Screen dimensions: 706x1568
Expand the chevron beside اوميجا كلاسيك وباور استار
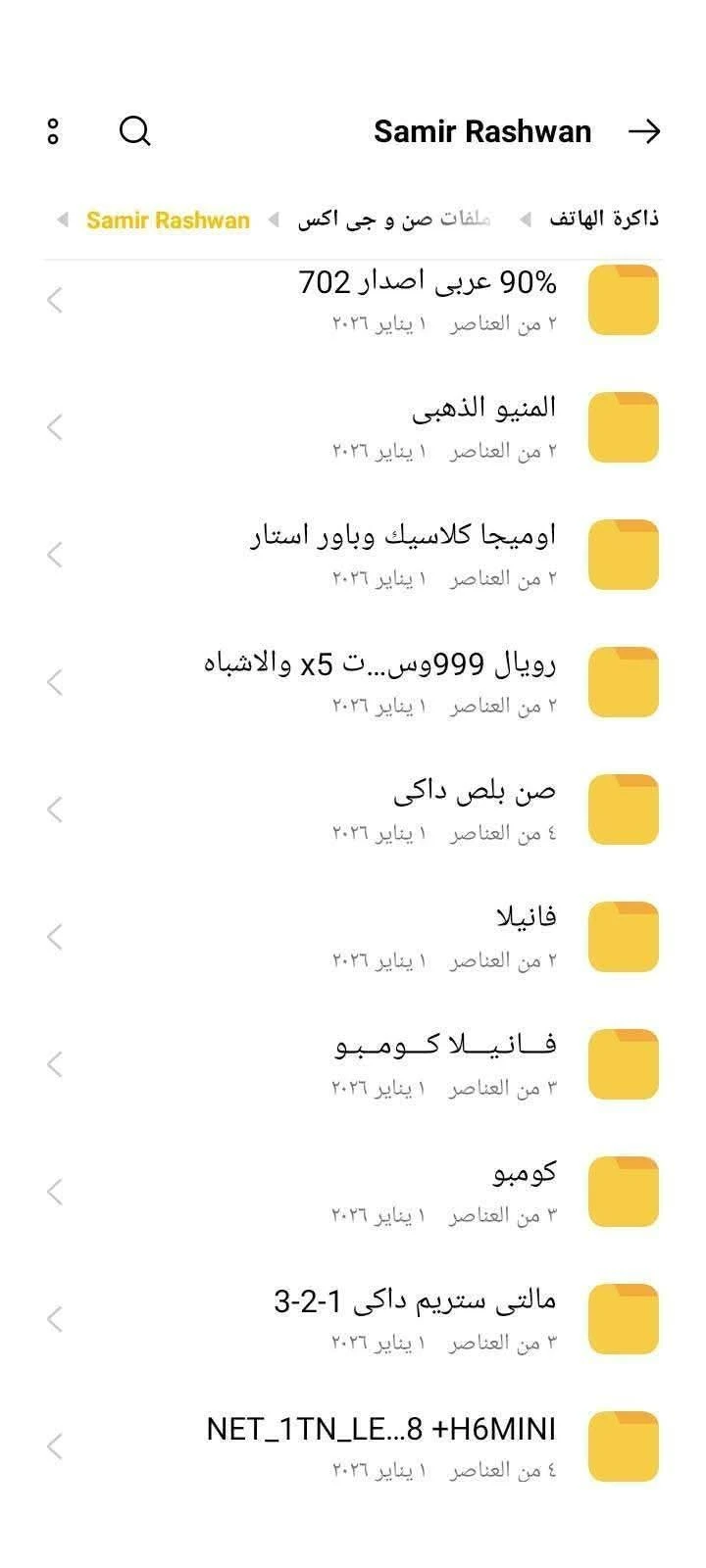(x=54, y=554)
